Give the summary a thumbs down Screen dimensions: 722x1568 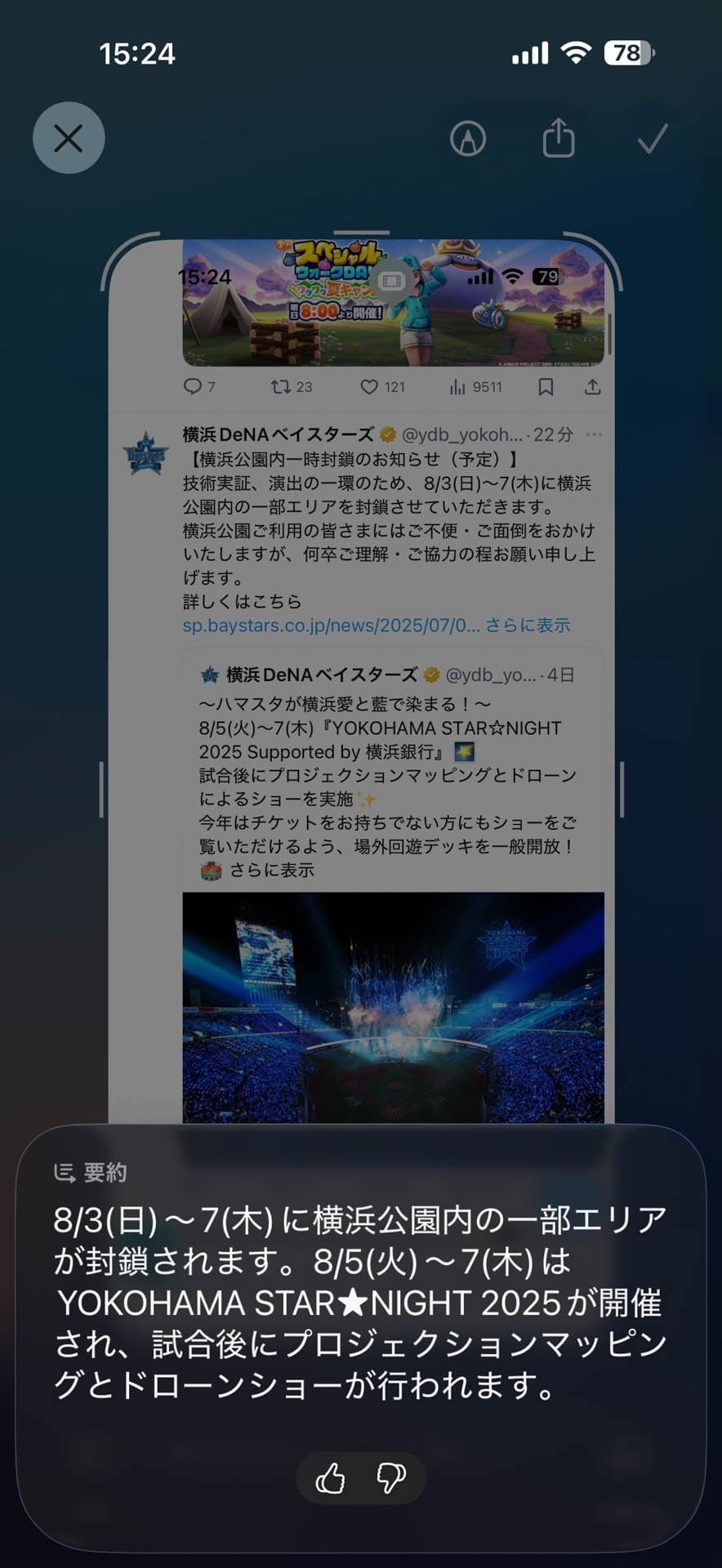coord(391,1478)
